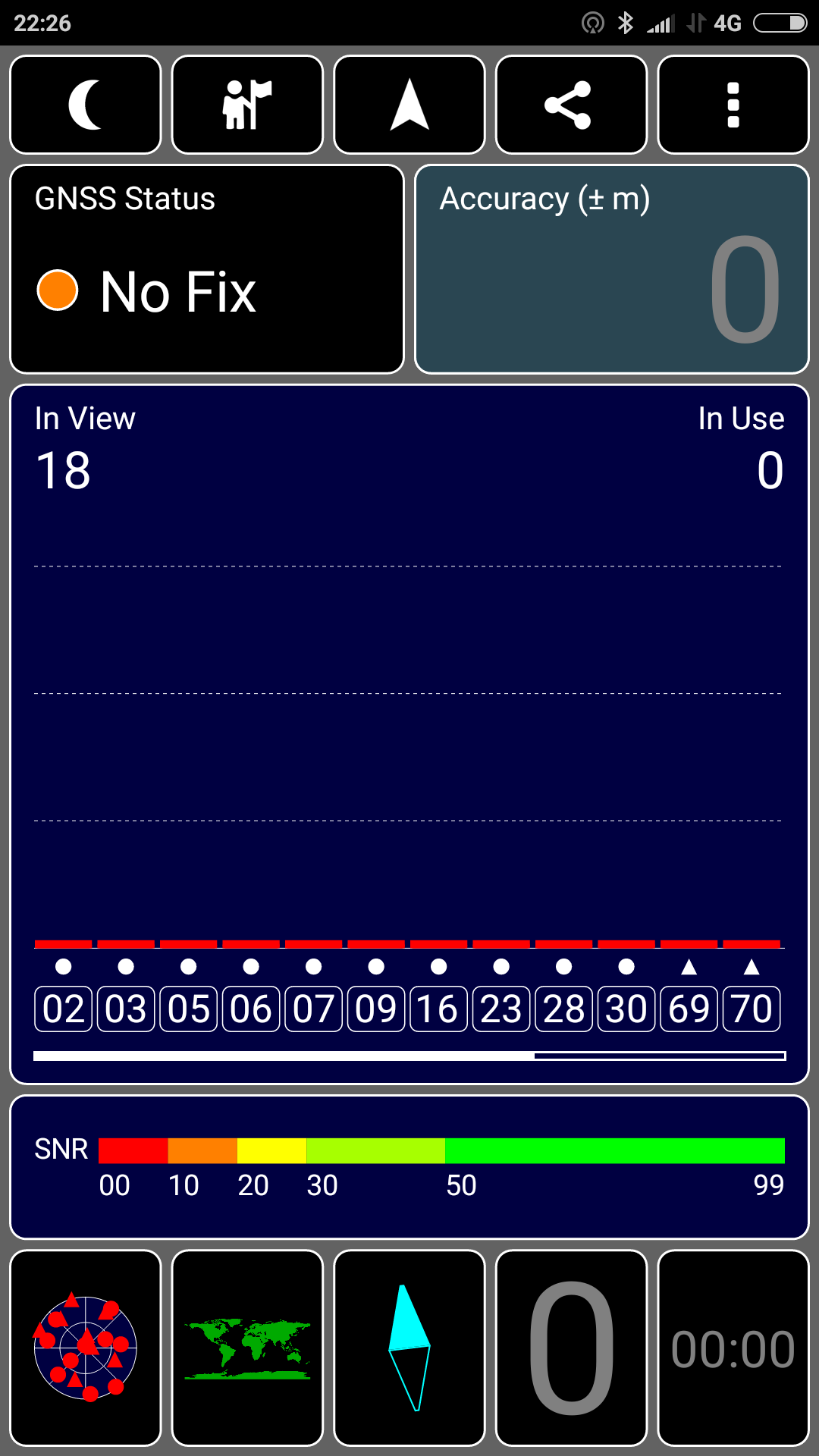Screen dimensions: 819x1456
Task: Open the Accuracy panel
Action: [x=612, y=269]
